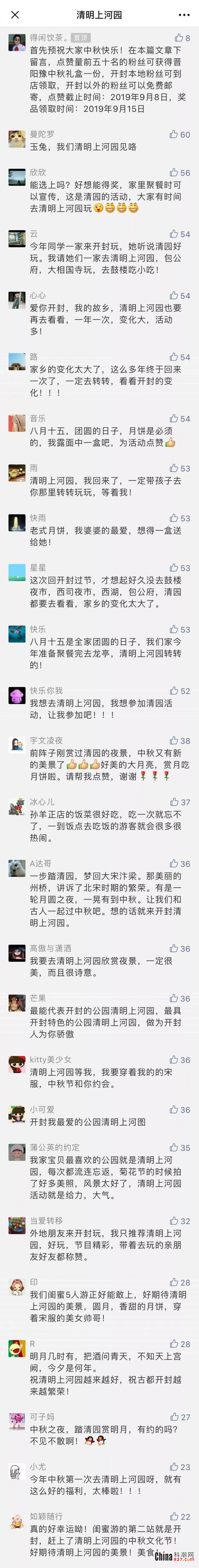The width and height of the screenshot is (199, 1568).
Task: Like A达哥's comment
Action: (174, 864)
